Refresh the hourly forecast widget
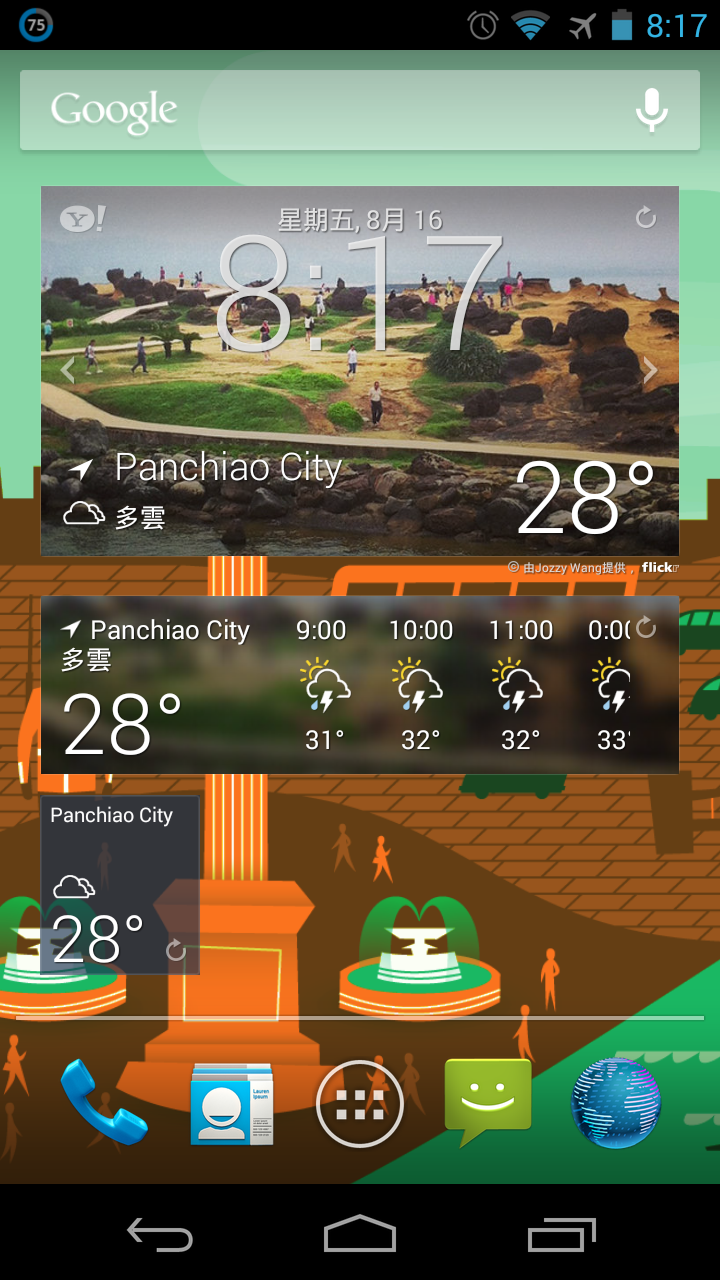Image resolution: width=720 pixels, height=1280 pixels. click(646, 627)
